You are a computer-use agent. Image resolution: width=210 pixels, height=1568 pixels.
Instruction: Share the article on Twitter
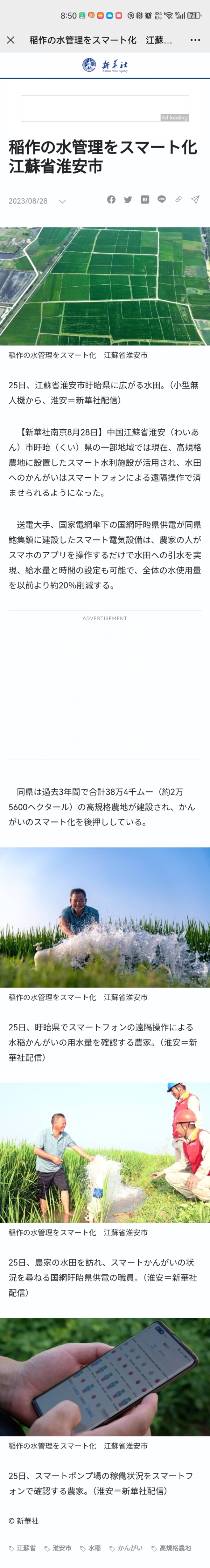(128, 200)
